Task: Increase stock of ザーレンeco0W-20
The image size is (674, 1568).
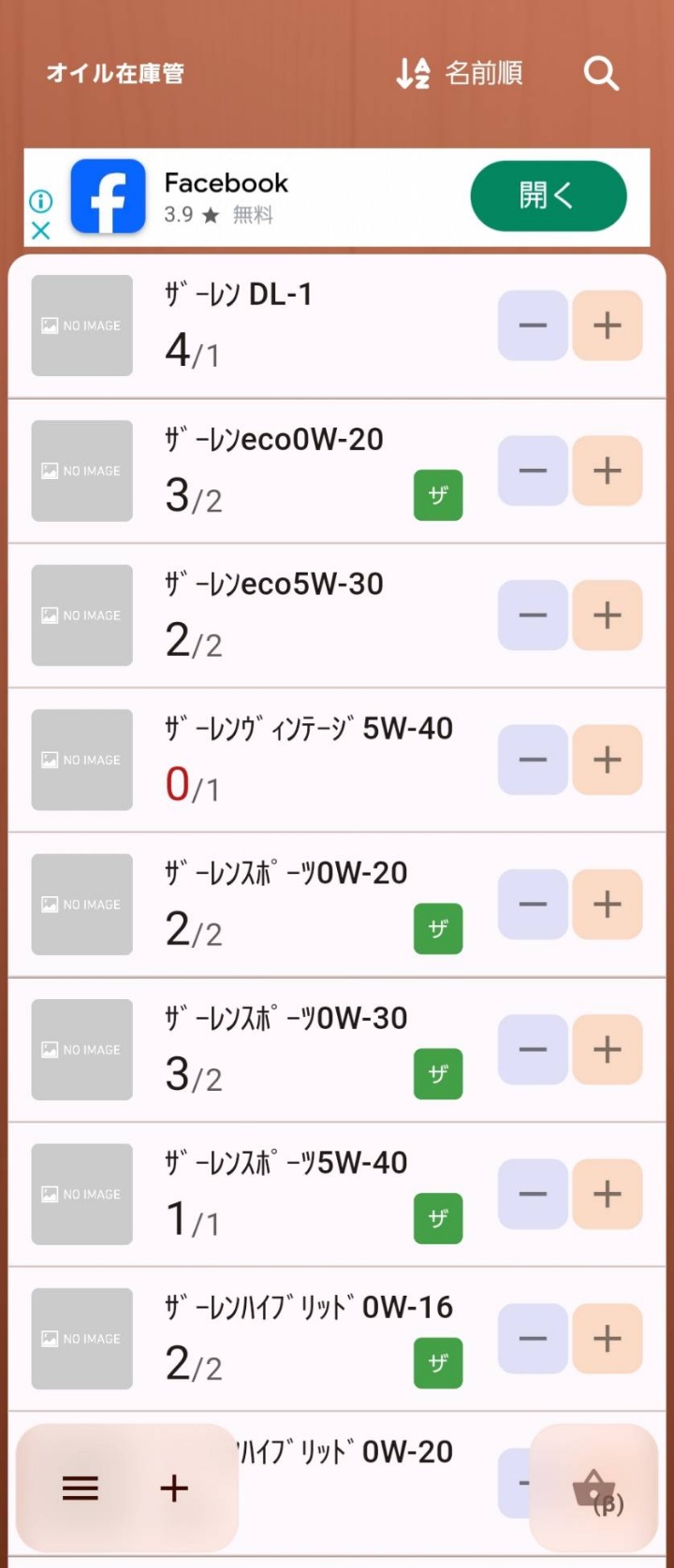Action: click(608, 471)
